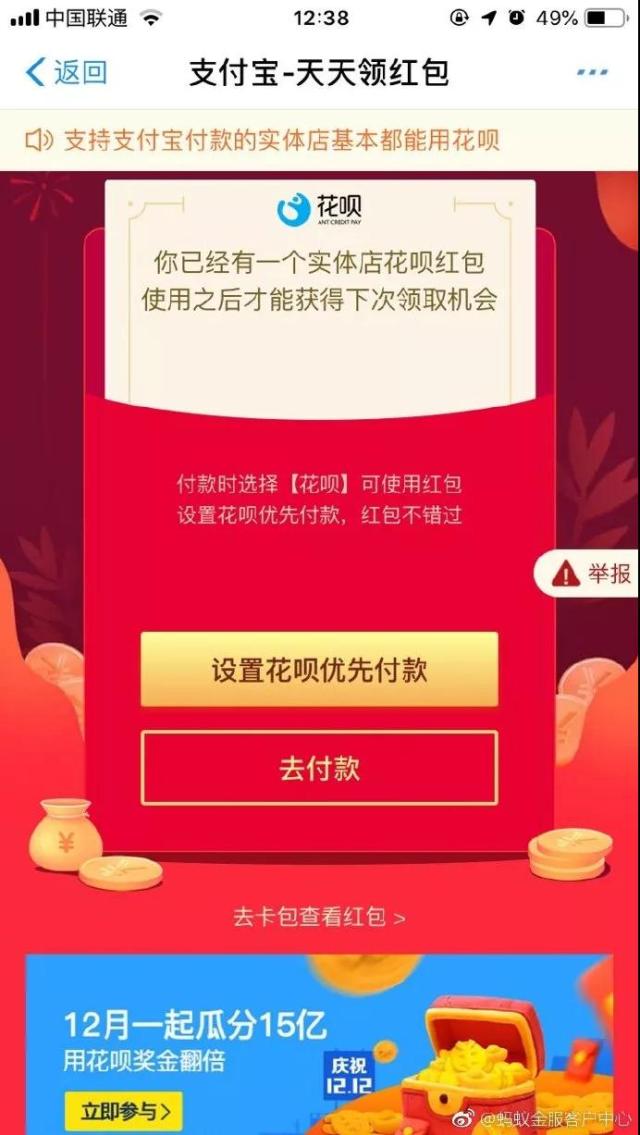The width and height of the screenshot is (640, 1135).
Task: Open the 去卡包查看红包 link
Action: 319,916
